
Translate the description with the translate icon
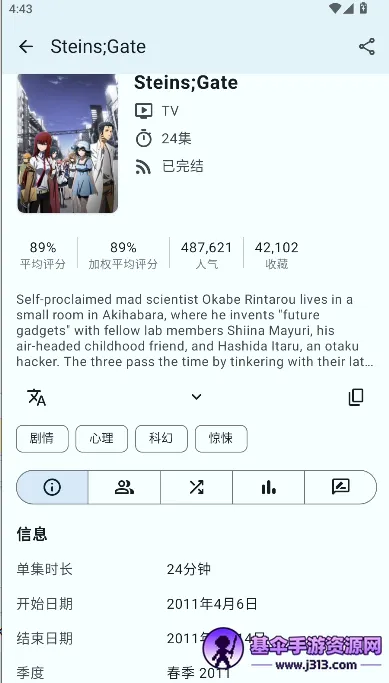click(x=37, y=397)
